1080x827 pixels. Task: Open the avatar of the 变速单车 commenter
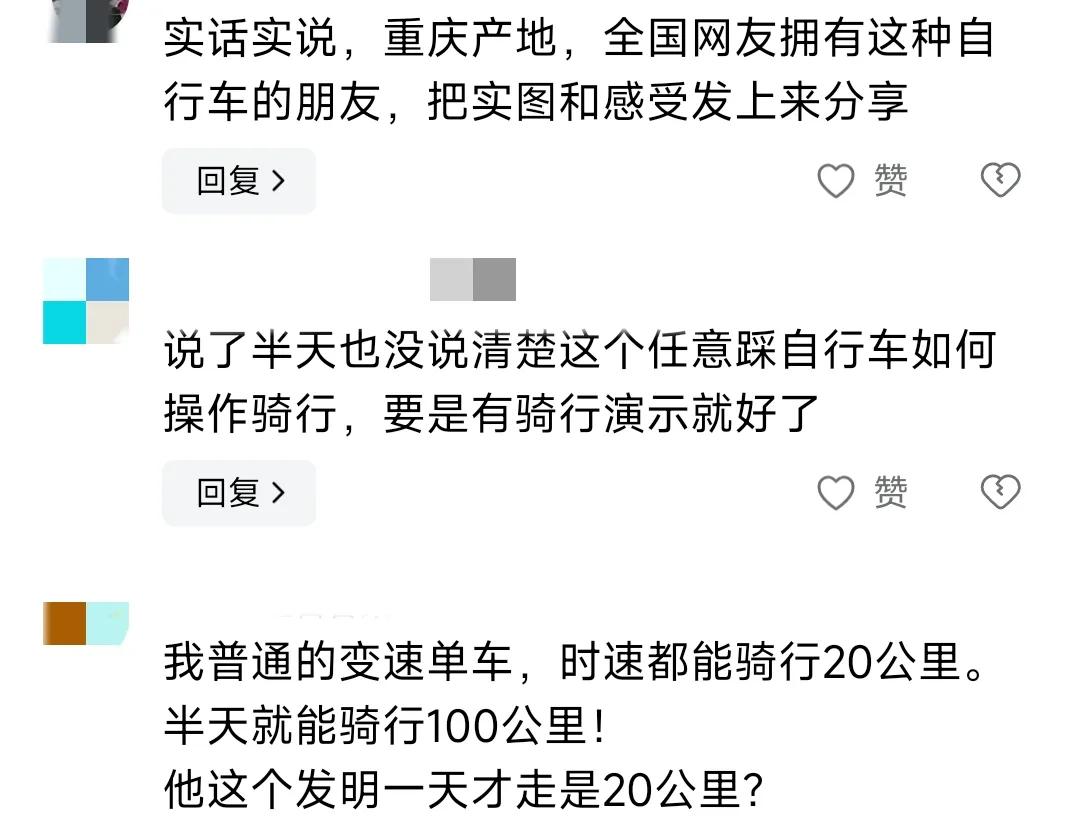(86, 623)
